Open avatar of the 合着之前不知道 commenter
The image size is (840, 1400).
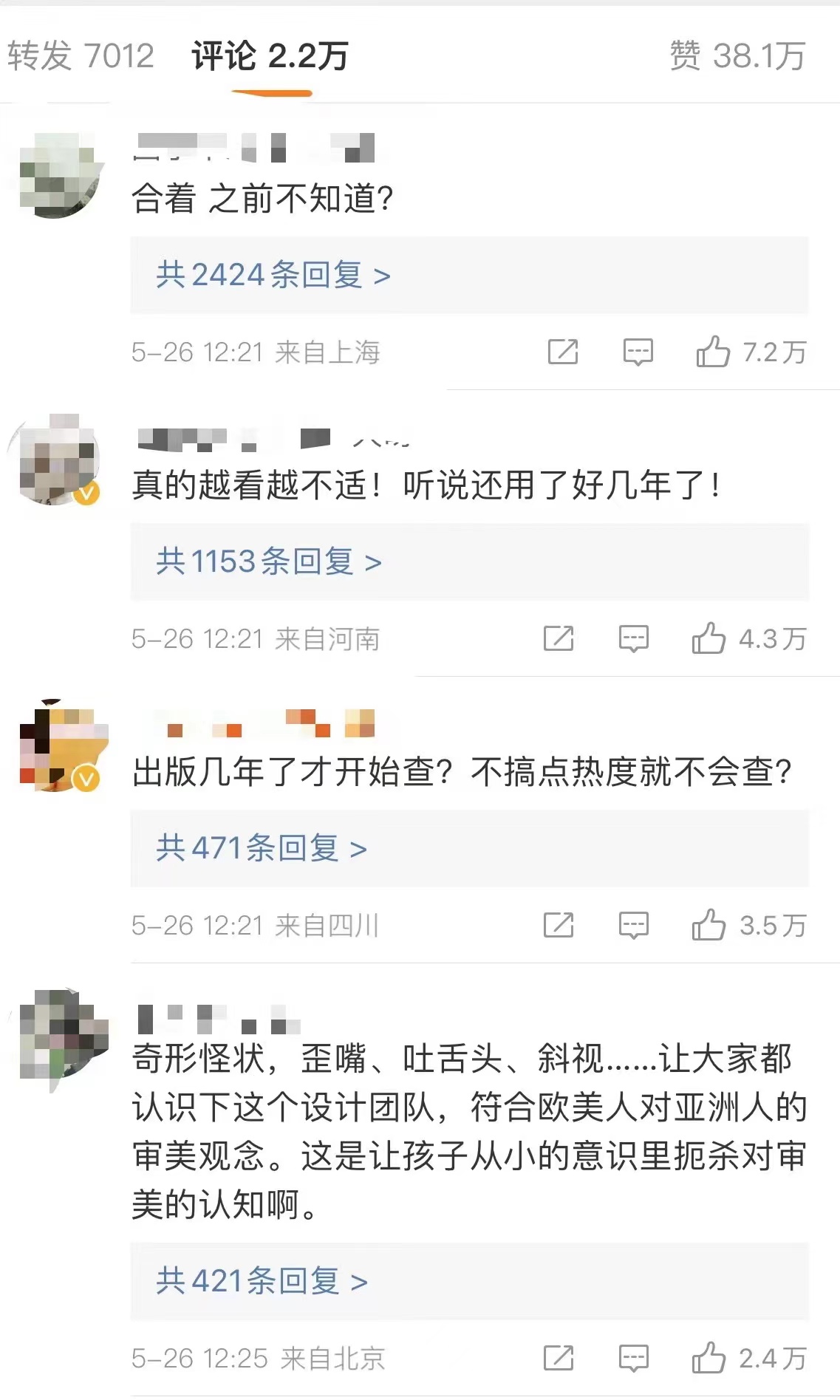(58, 176)
